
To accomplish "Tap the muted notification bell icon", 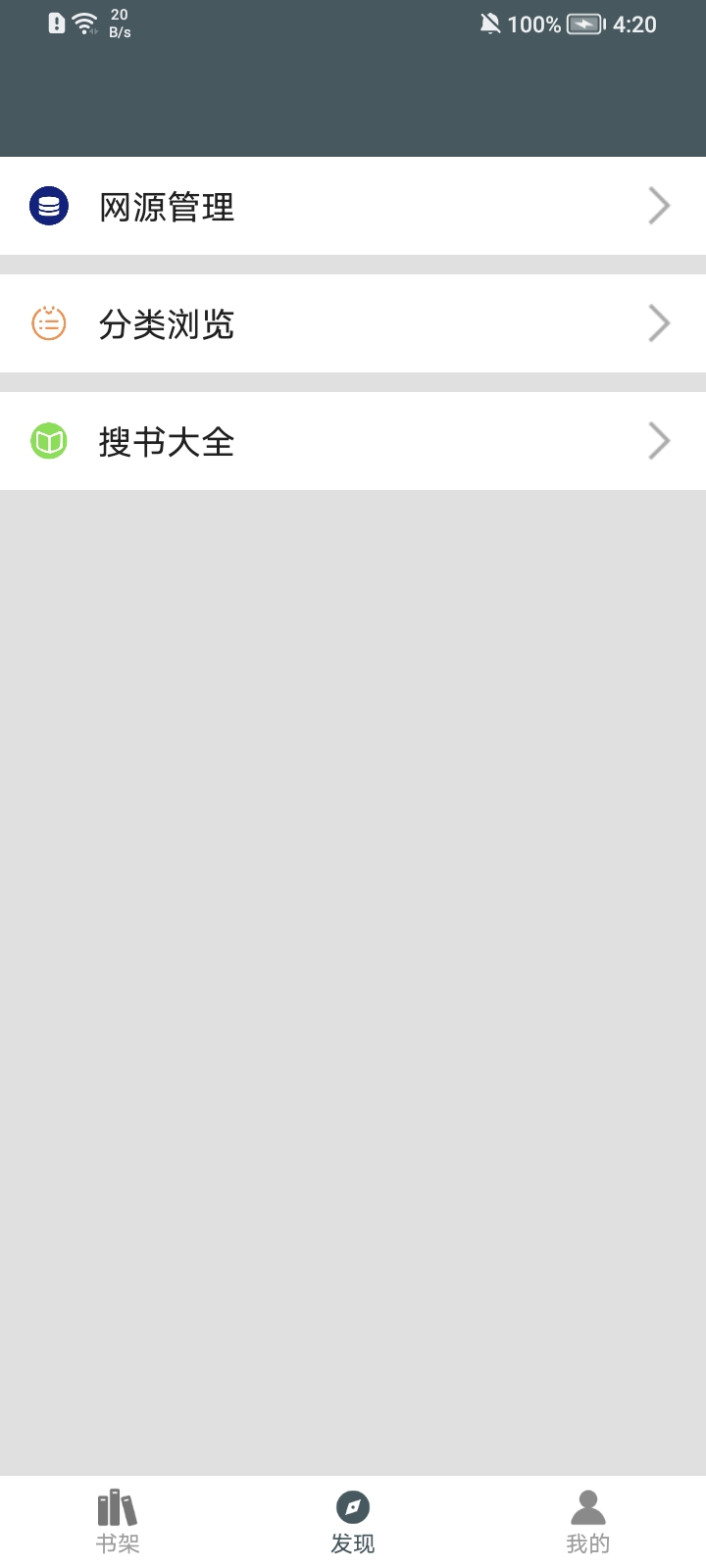I will 492,24.
